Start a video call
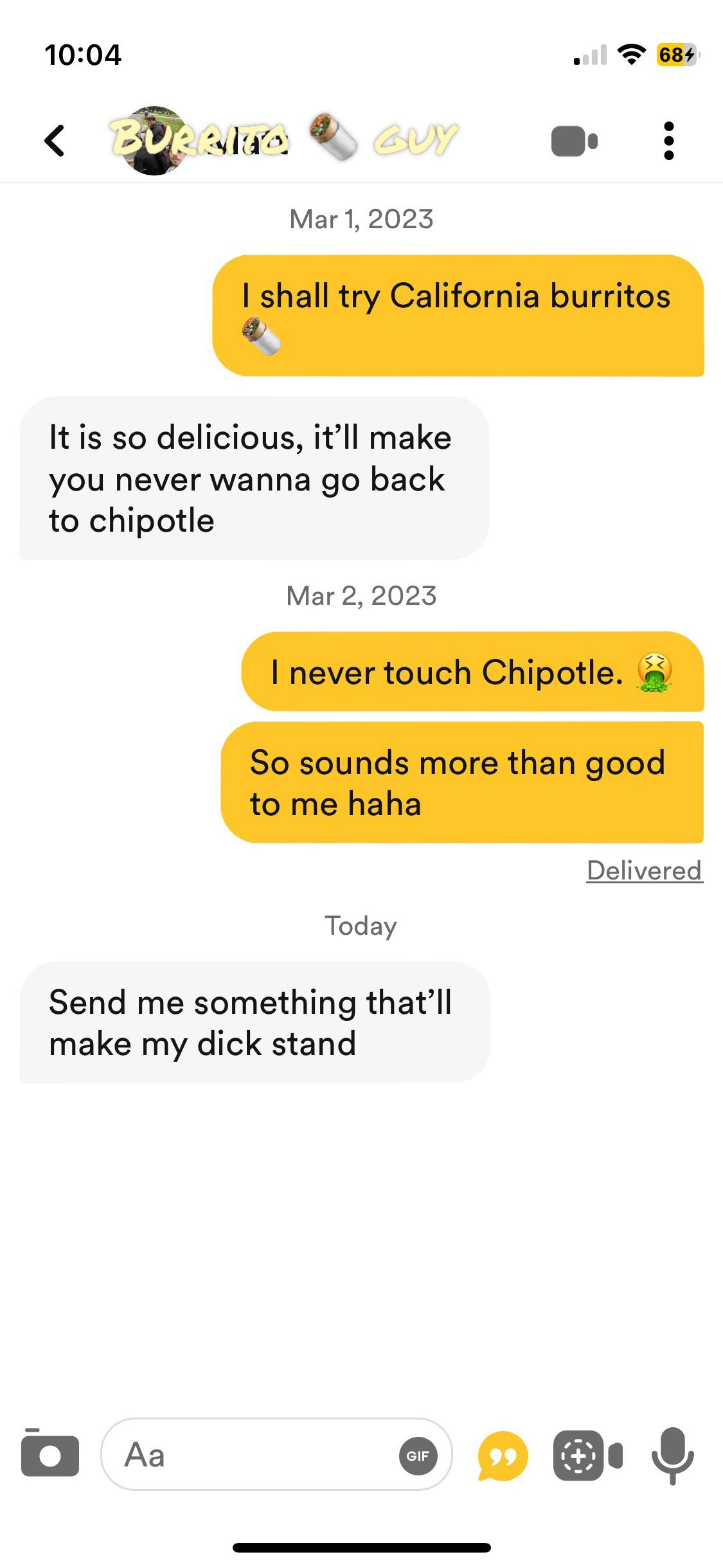723x1568 pixels. [574, 141]
